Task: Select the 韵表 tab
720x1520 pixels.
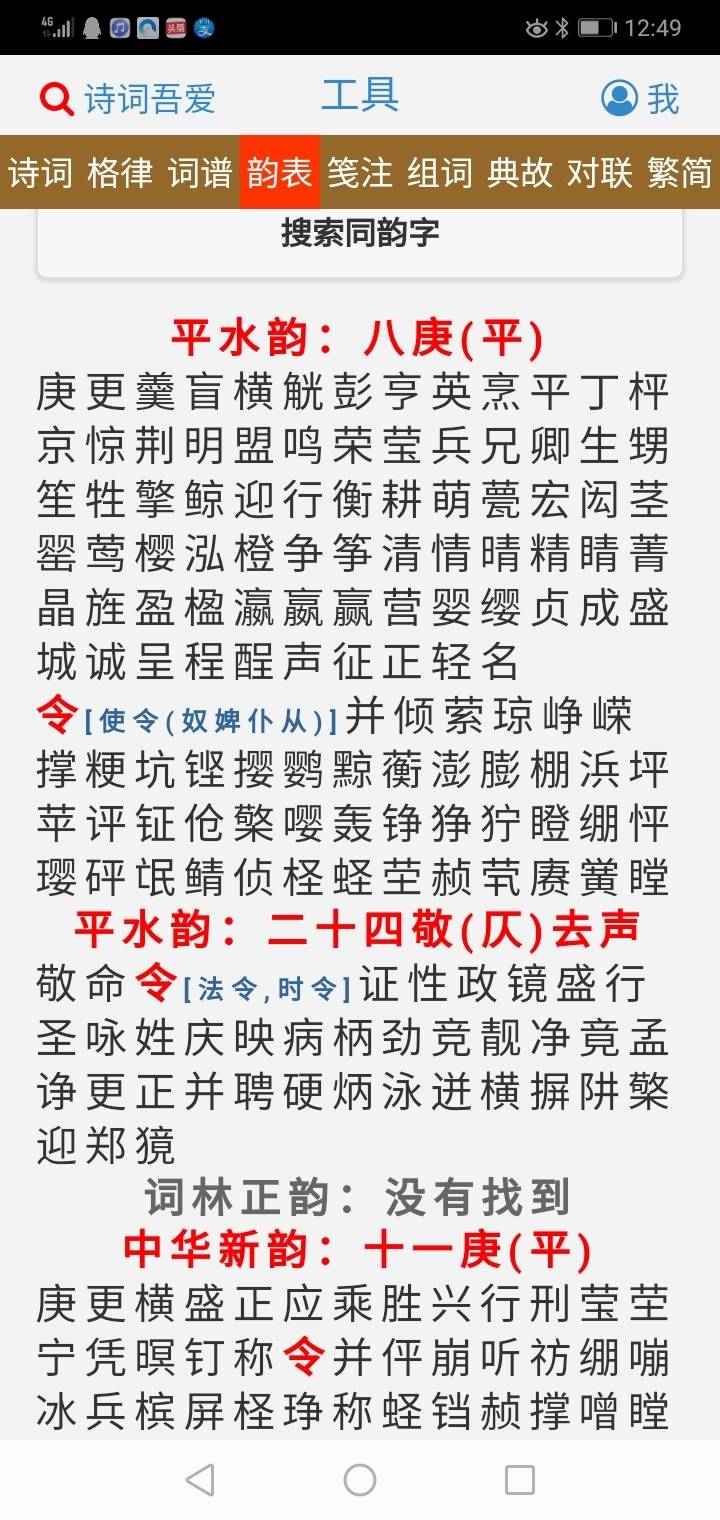Action: pyautogui.click(x=280, y=173)
